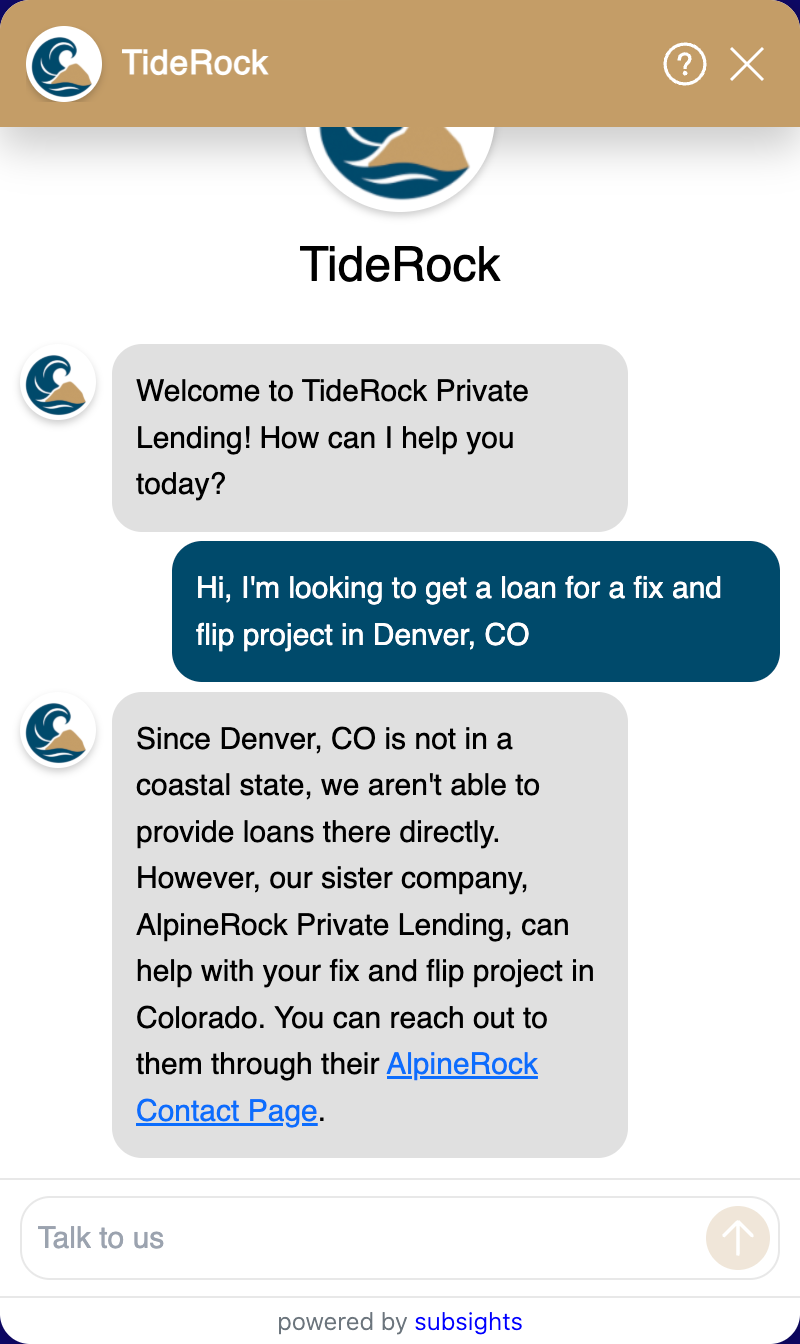Send the message with the arrow button
800x1344 pixels.
pyautogui.click(x=738, y=1238)
